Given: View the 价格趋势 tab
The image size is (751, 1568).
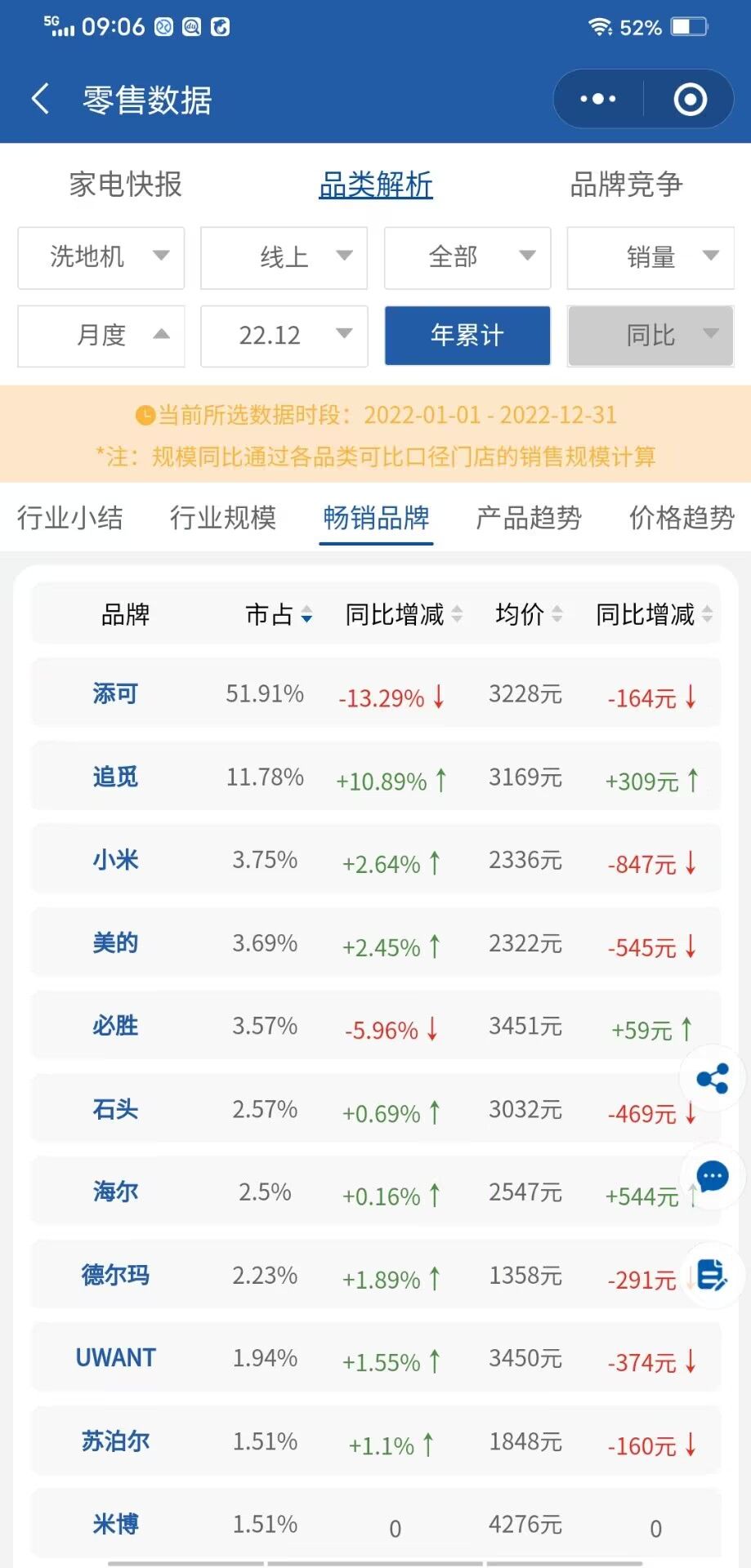Looking at the screenshot, I should 682,518.
